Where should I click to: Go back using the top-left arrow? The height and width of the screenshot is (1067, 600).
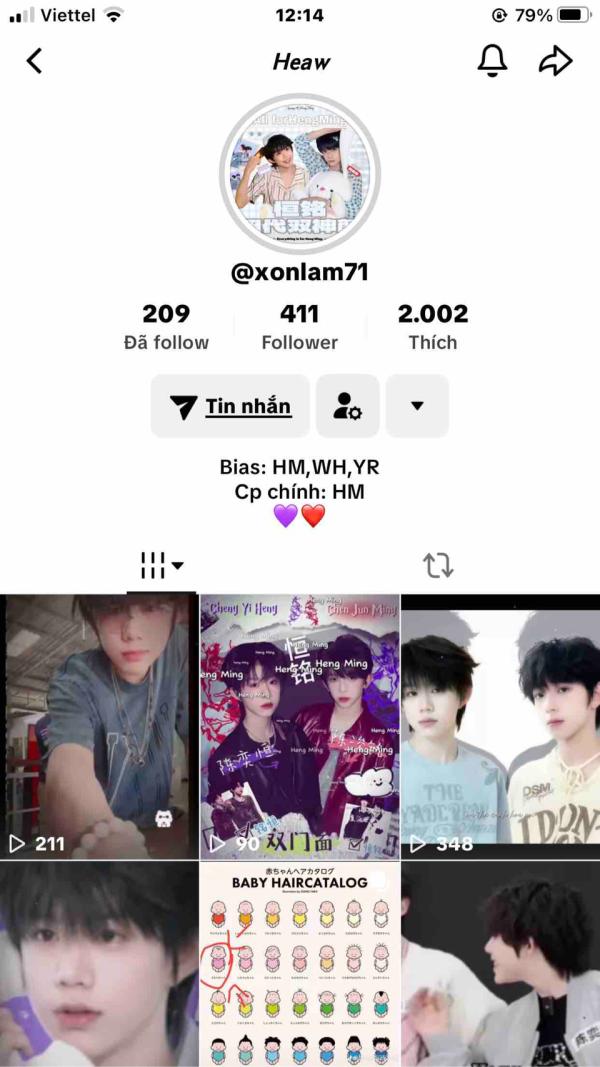(34, 61)
